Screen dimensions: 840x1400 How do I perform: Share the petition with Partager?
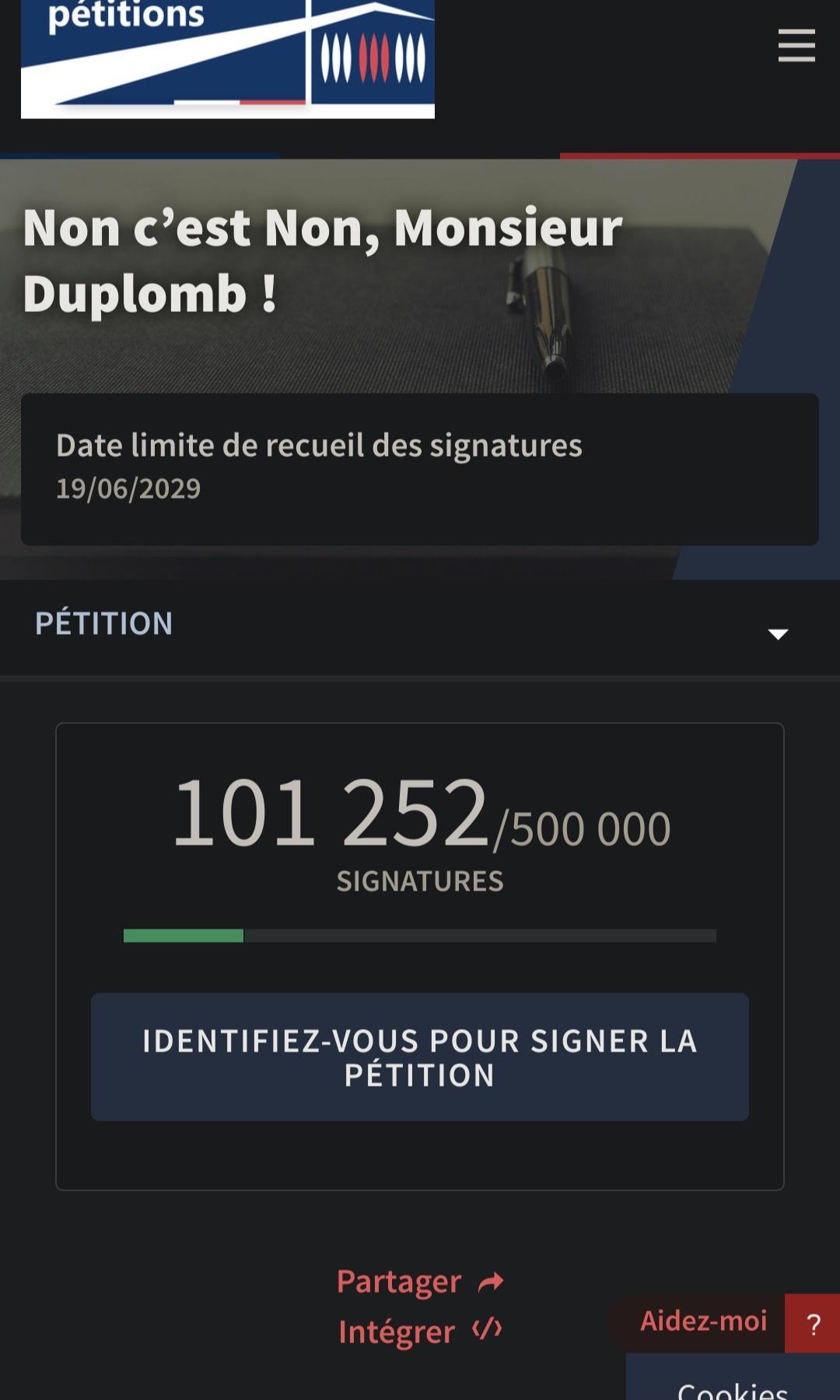tap(420, 1282)
